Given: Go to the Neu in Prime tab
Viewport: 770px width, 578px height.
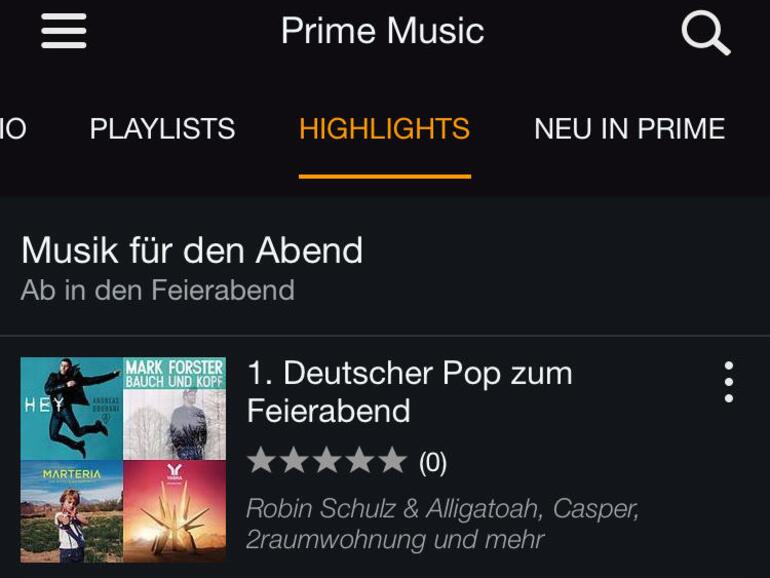Looking at the screenshot, I should pos(629,129).
